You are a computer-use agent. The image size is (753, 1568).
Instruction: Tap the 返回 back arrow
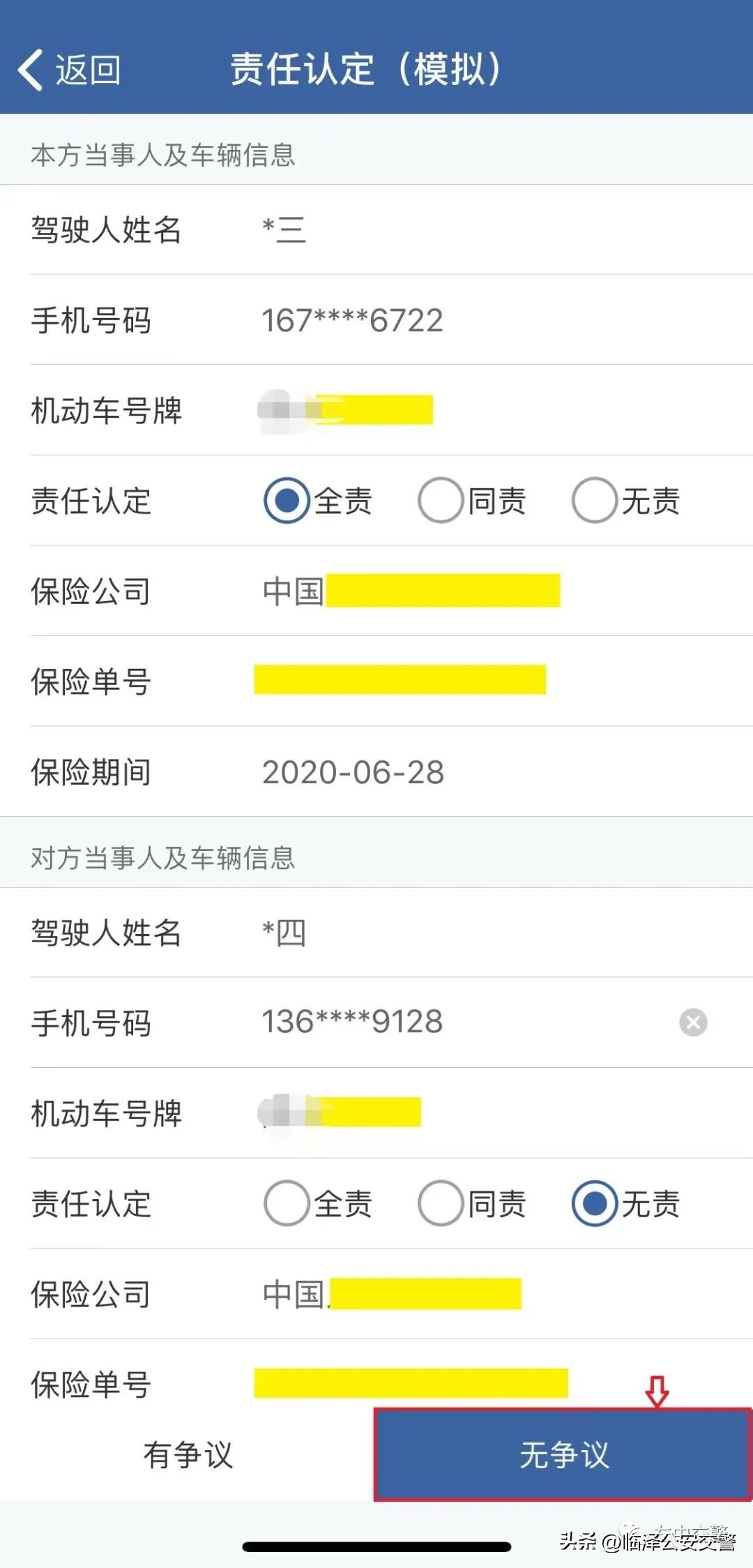click(x=31, y=70)
